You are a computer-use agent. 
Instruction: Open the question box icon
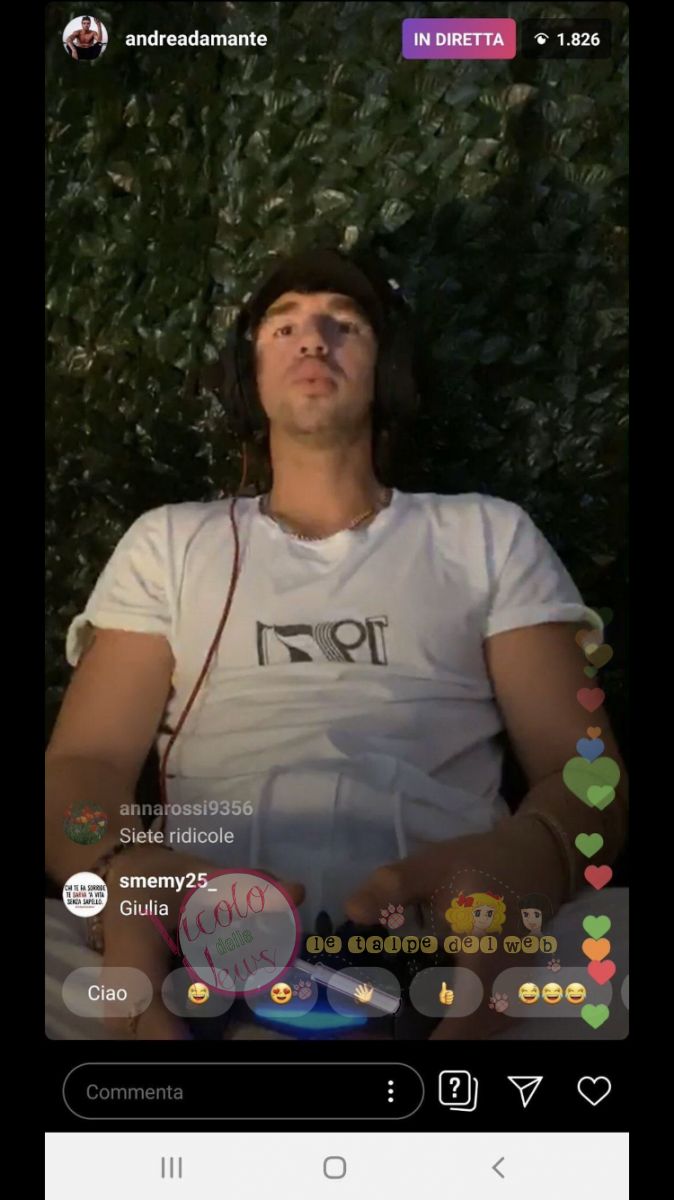coord(457,1091)
